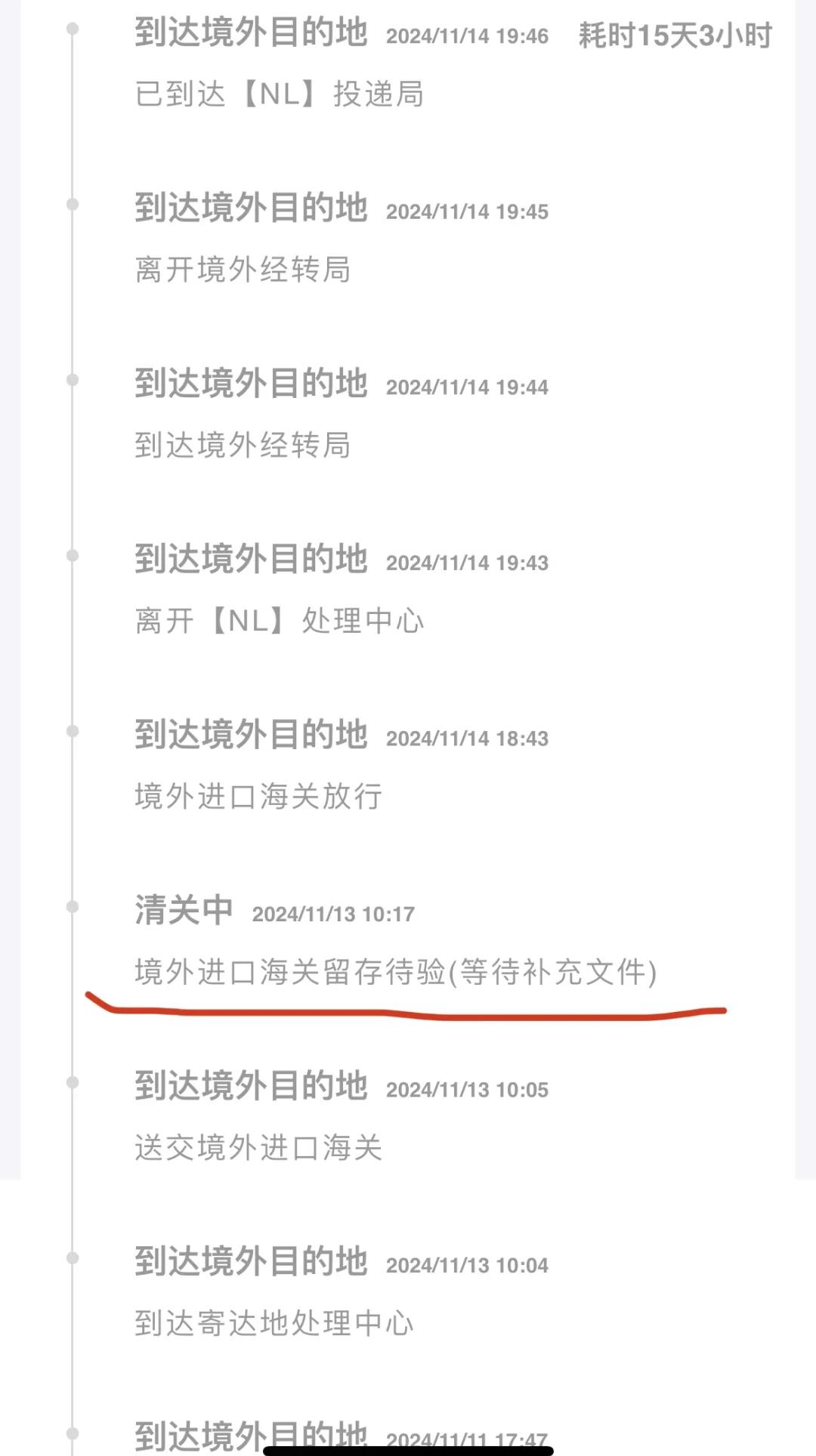Click the dot next to 清关中 status

[72, 908]
